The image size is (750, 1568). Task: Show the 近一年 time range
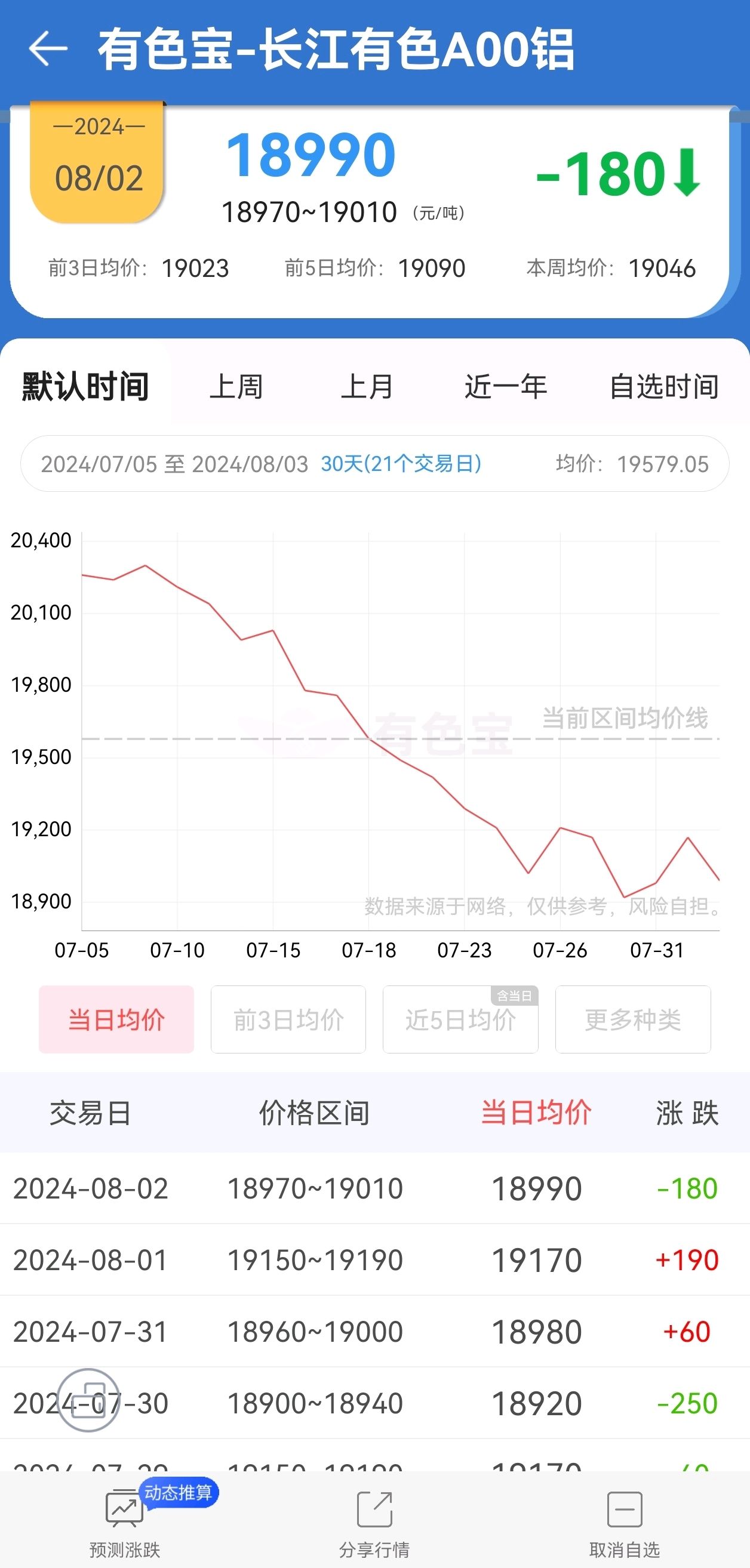tap(505, 386)
